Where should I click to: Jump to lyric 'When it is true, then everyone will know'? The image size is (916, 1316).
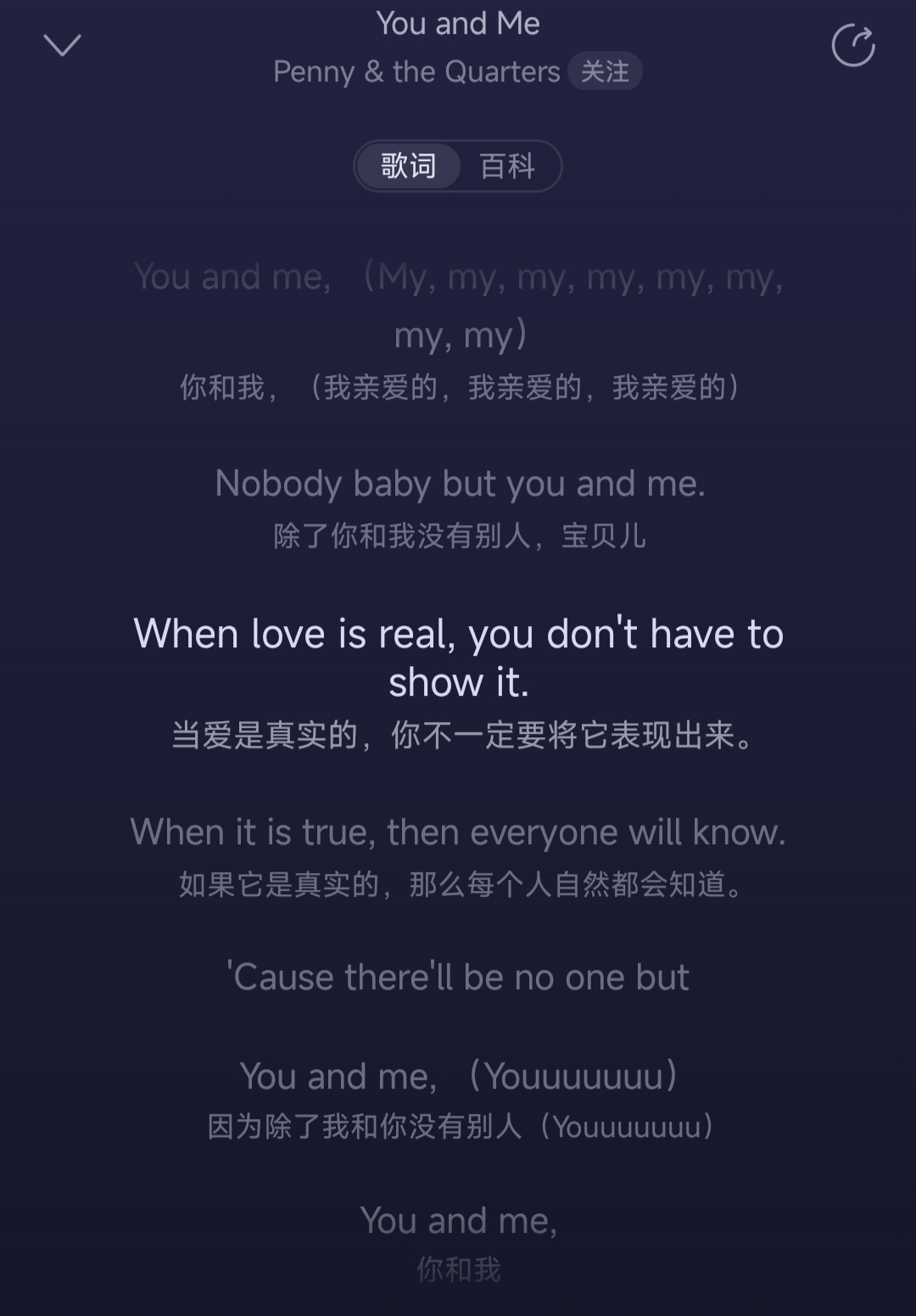[458, 832]
